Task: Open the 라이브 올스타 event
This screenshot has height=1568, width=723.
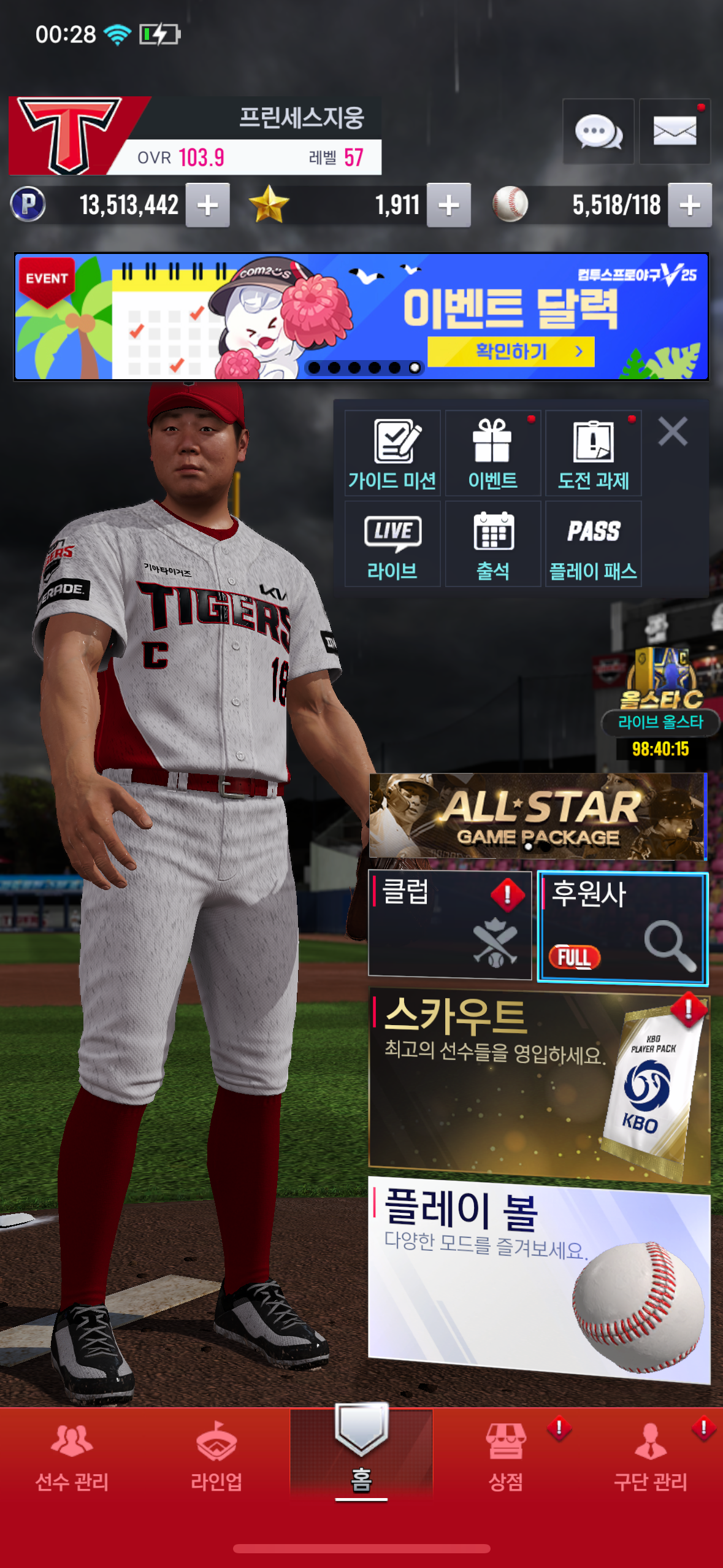Action: (x=660, y=702)
